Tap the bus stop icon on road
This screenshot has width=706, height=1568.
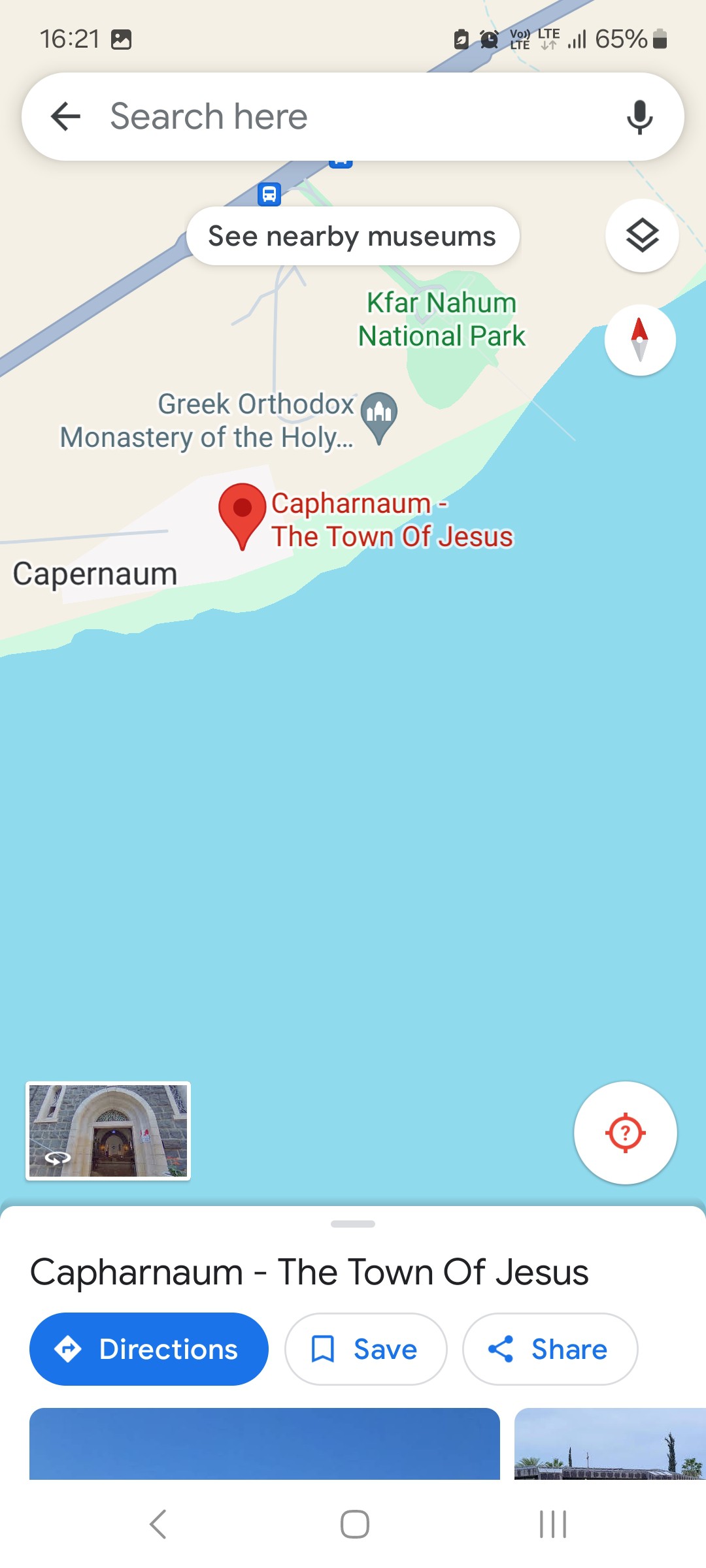tap(269, 194)
